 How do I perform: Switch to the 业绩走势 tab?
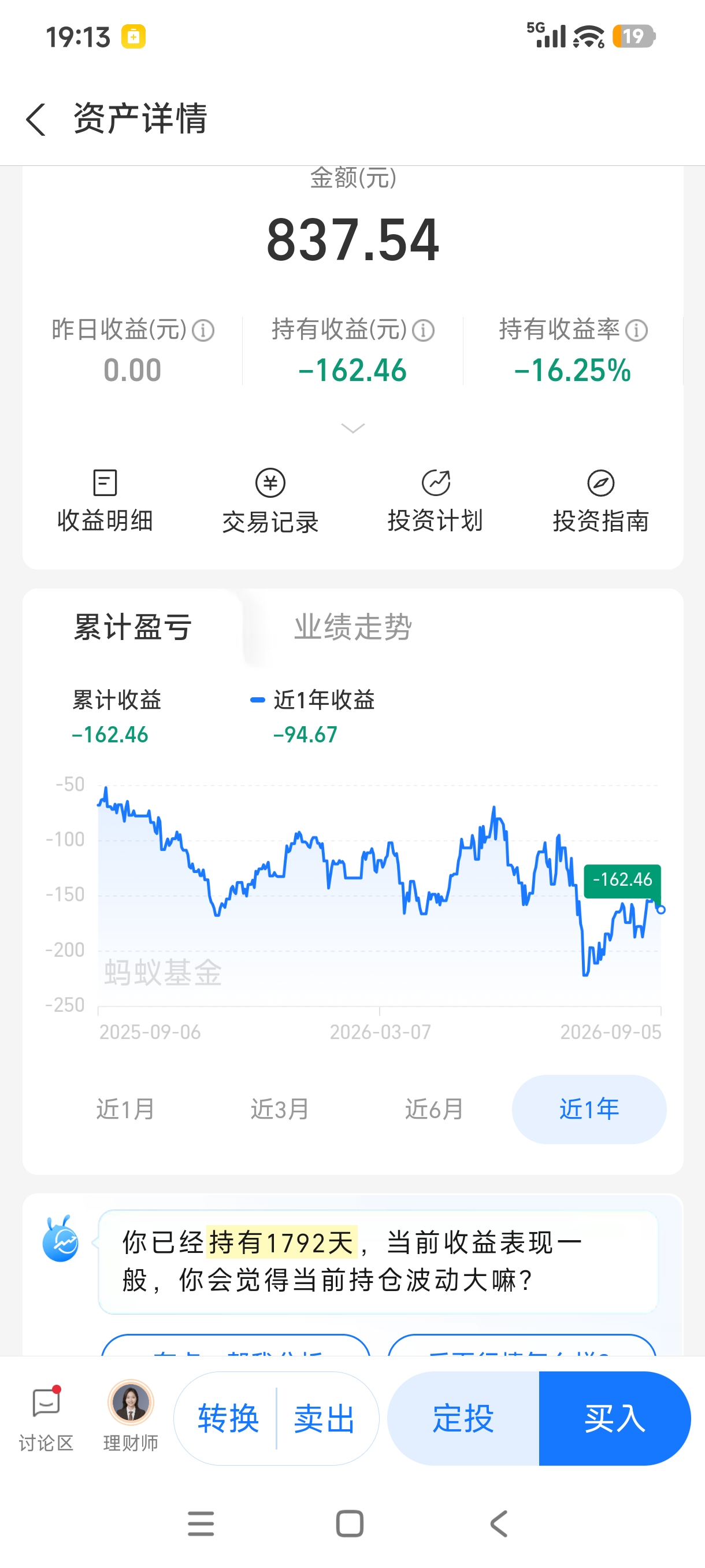point(353,627)
